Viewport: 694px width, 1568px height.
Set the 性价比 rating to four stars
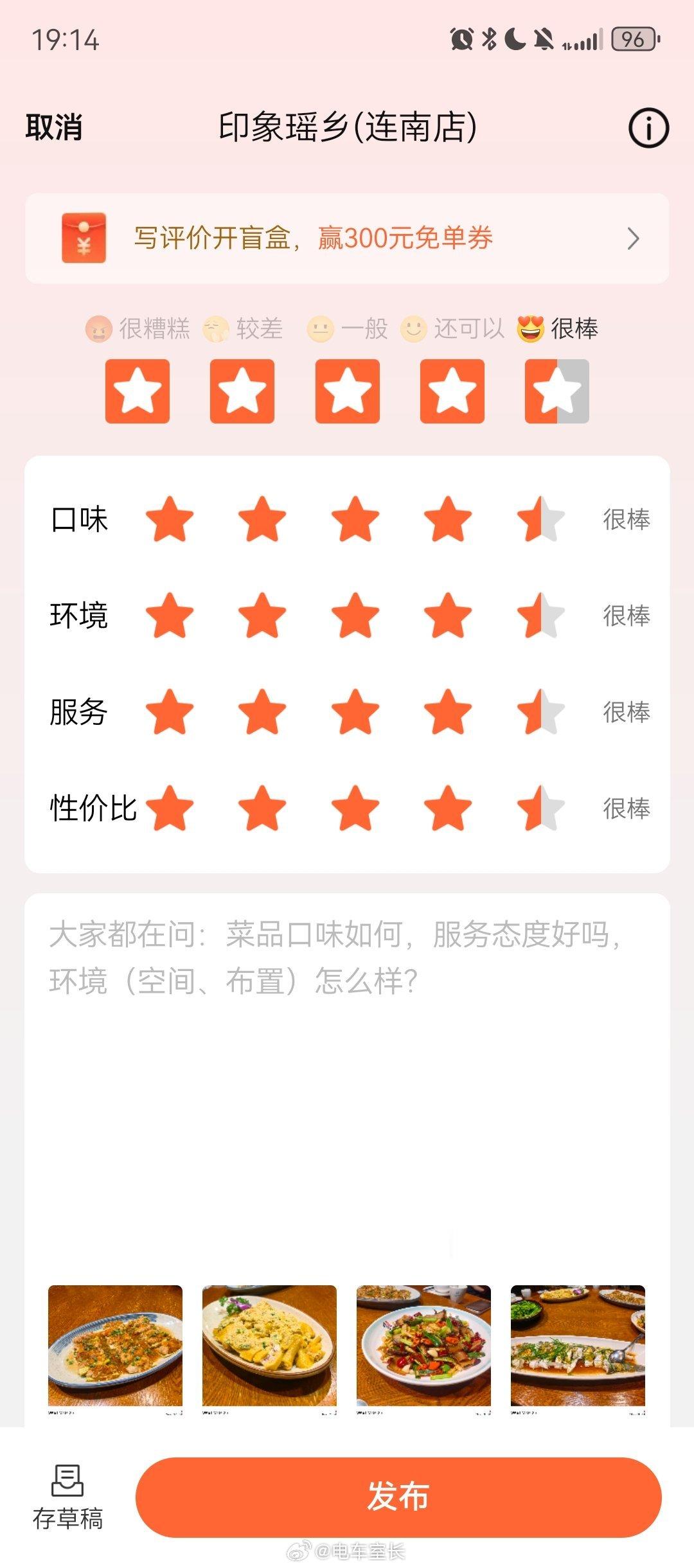point(449,807)
